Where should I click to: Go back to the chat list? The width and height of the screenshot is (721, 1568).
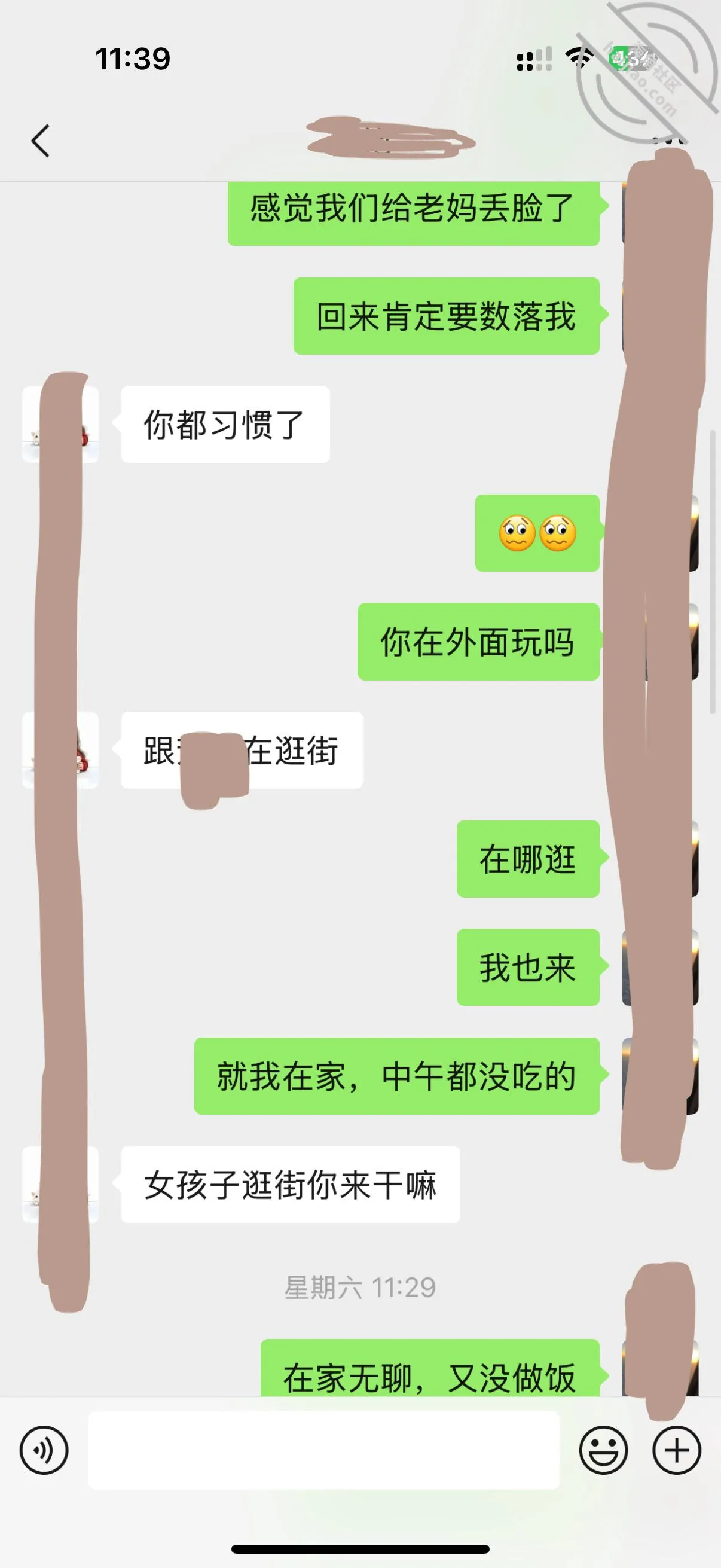tap(40, 141)
